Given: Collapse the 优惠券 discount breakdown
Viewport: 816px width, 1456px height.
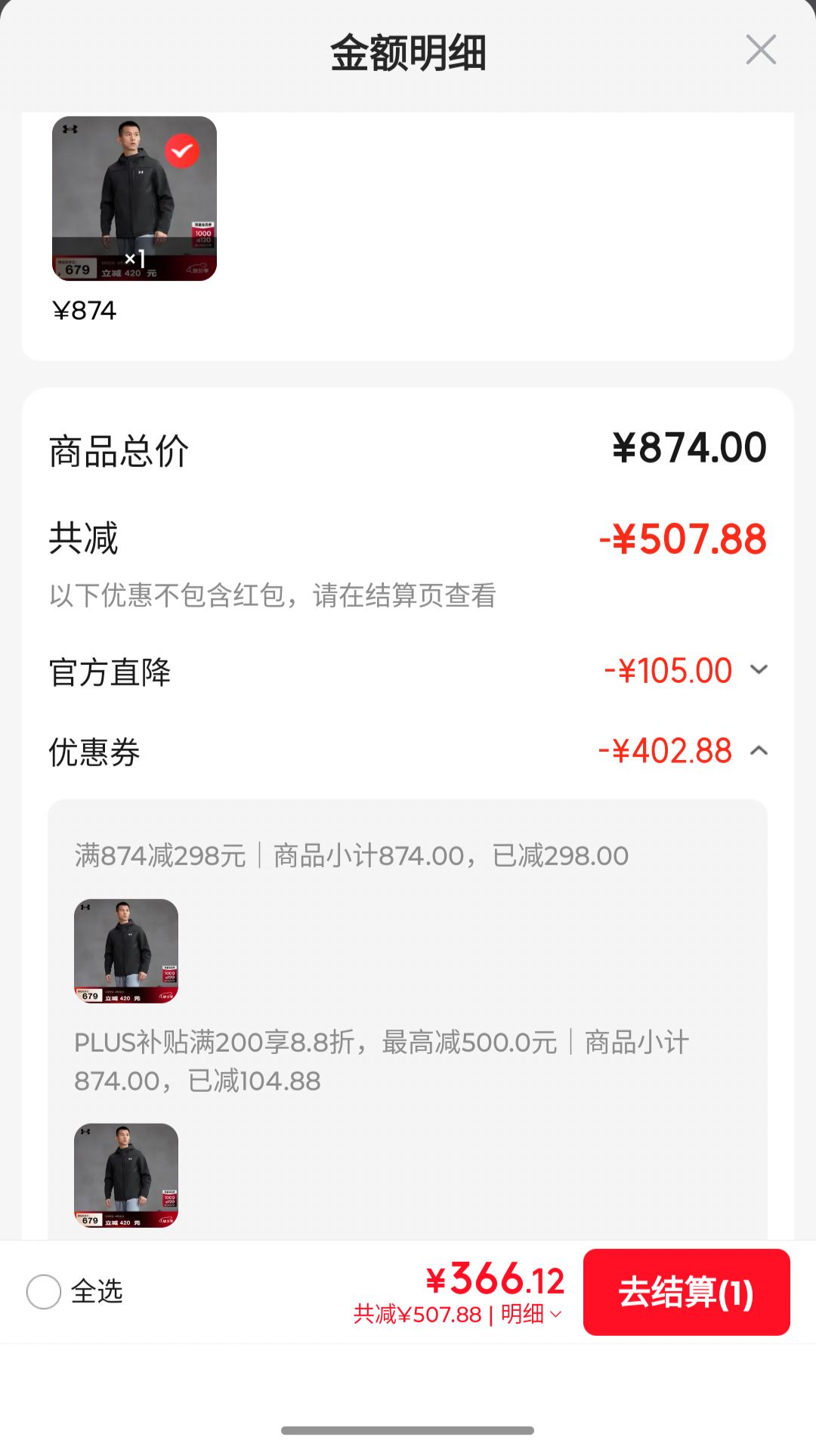Looking at the screenshot, I should point(759,750).
